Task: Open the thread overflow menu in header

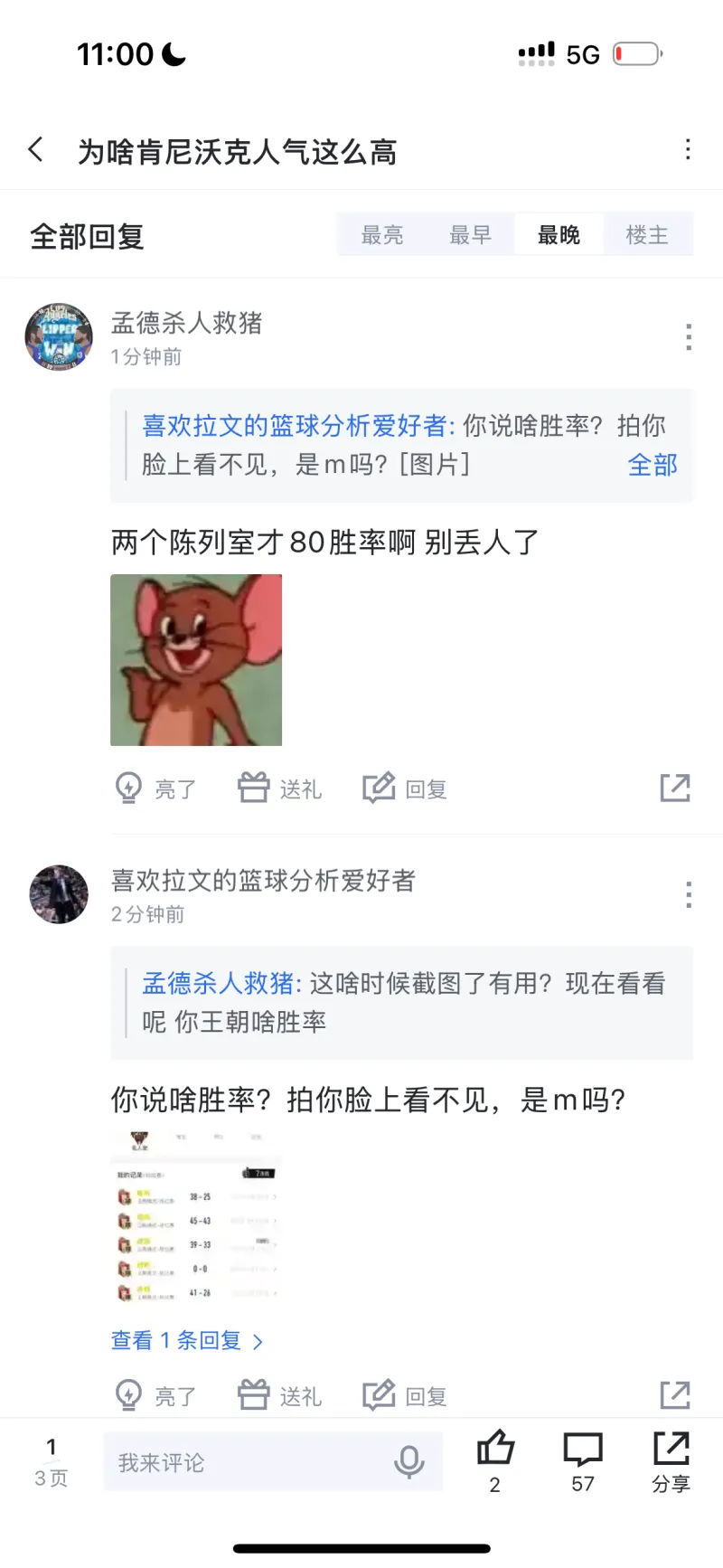Action: tap(688, 149)
